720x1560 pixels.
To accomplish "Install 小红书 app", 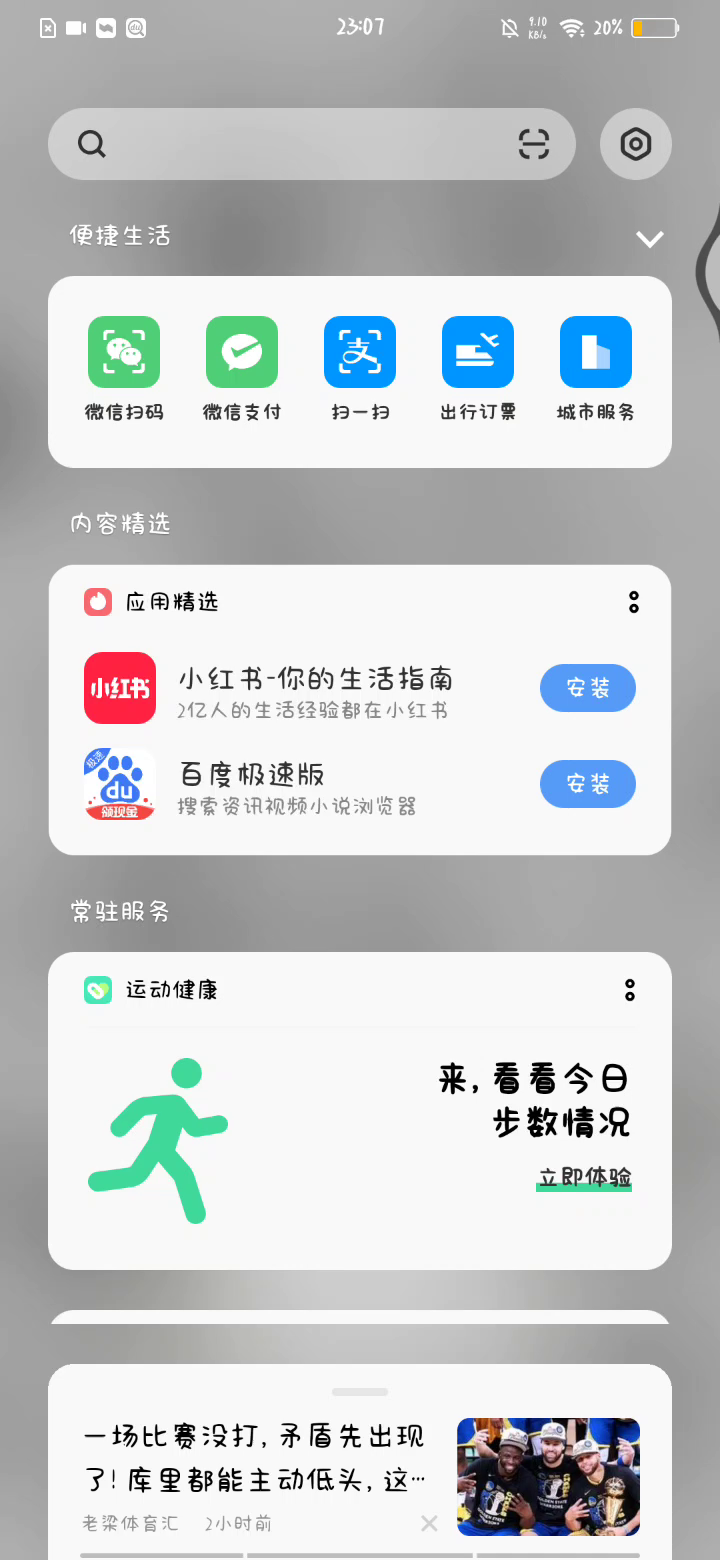I will pyautogui.click(x=588, y=688).
